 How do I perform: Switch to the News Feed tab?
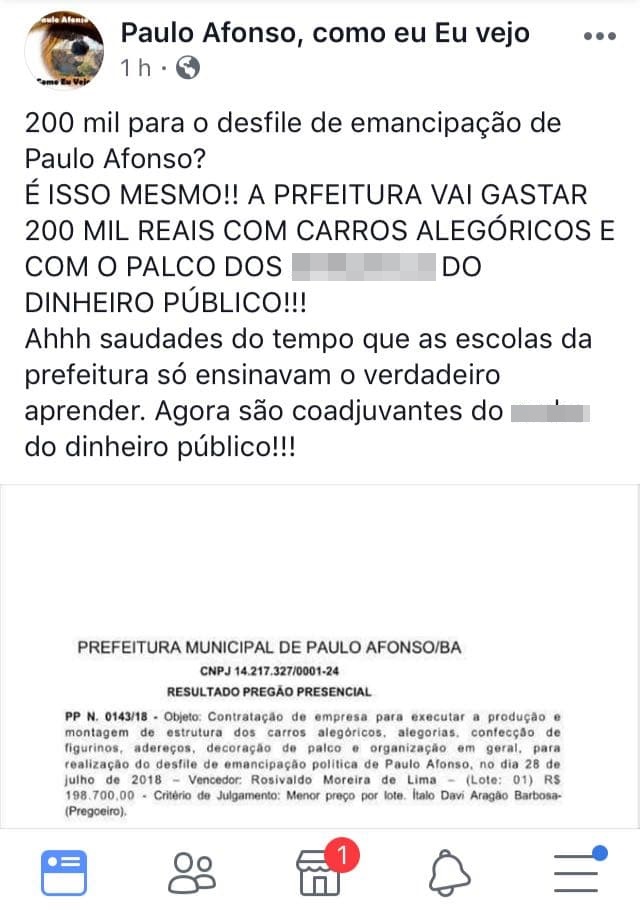64,873
